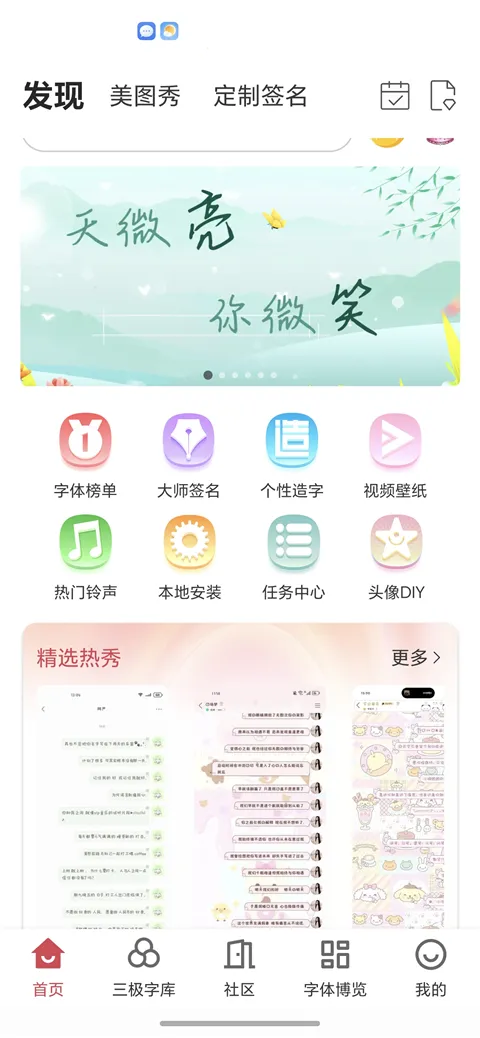Image resolution: width=480 pixels, height=1038 pixels.
Task: Open 大师签名
Action: (x=189, y=455)
